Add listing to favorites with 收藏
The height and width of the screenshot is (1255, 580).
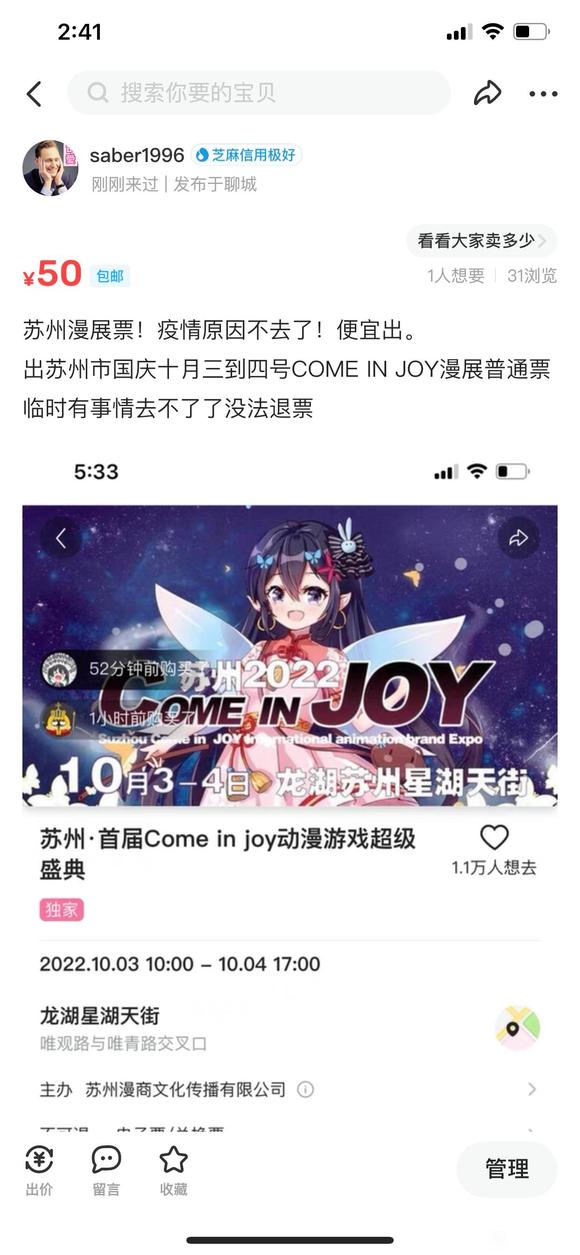pyautogui.click(x=174, y=1171)
